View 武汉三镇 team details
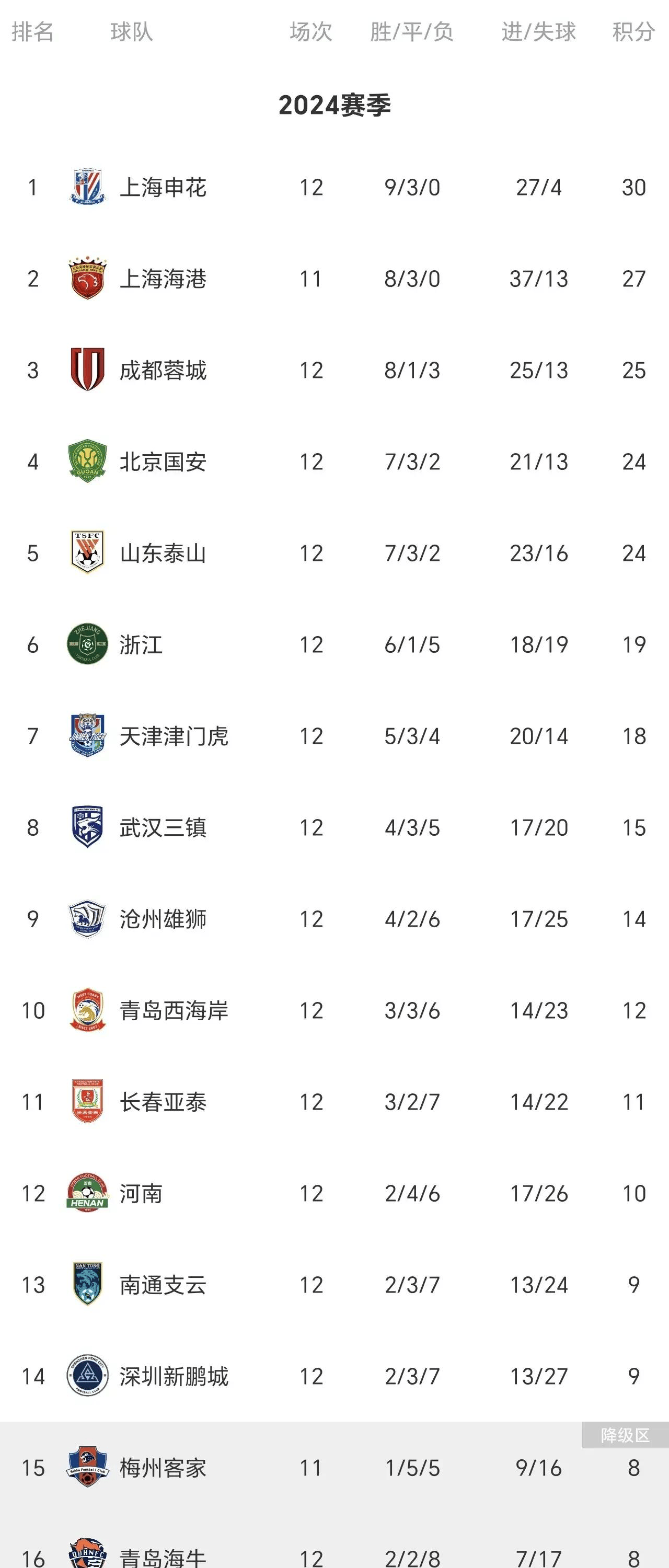This screenshot has height=1568, width=669. (163, 828)
